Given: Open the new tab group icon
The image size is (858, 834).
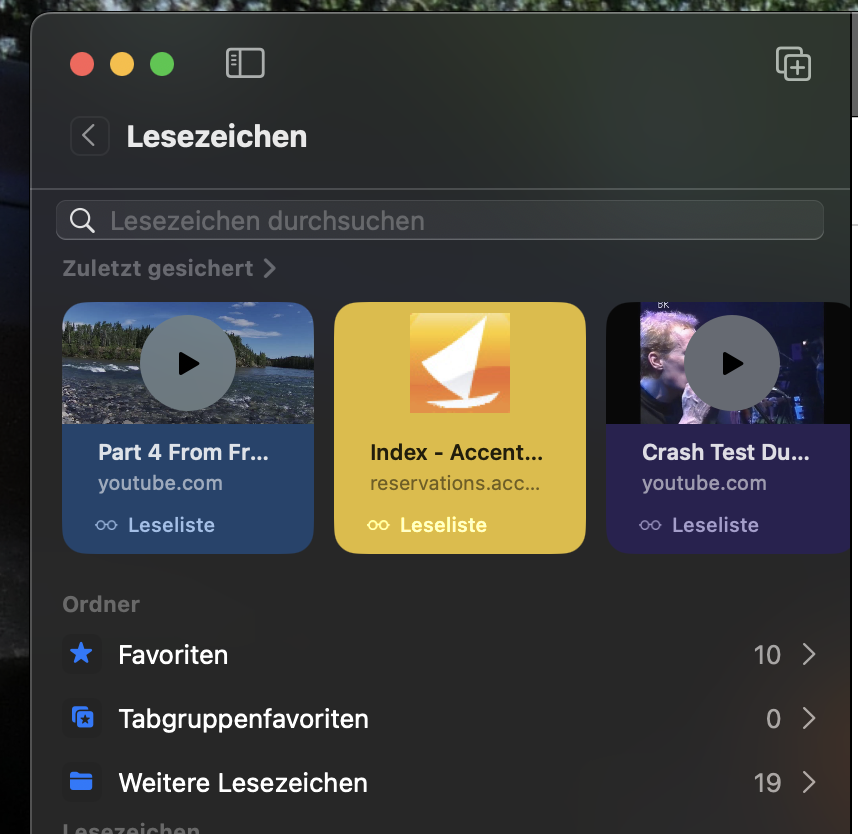Looking at the screenshot, I should click(793, 63).
